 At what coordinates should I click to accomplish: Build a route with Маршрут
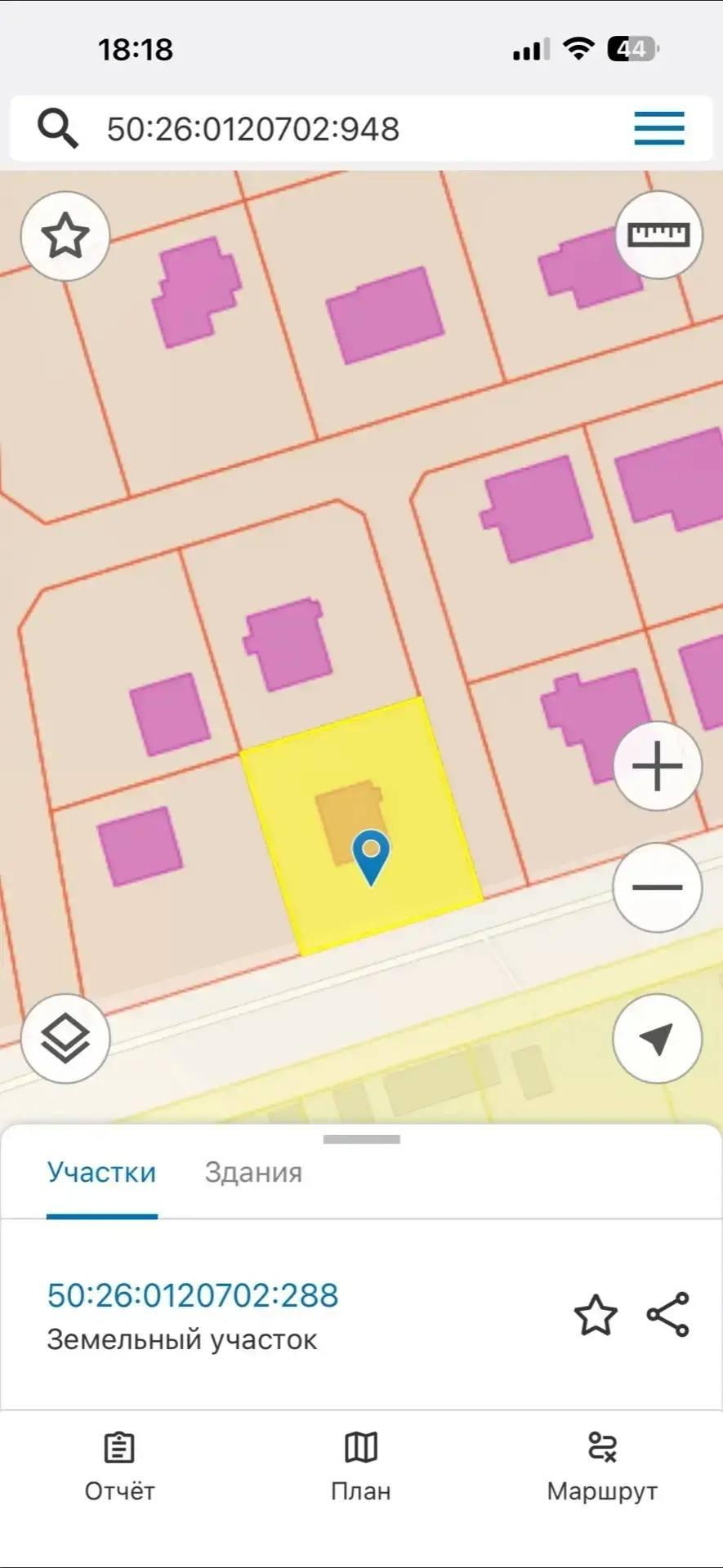tap(602, 1467)
